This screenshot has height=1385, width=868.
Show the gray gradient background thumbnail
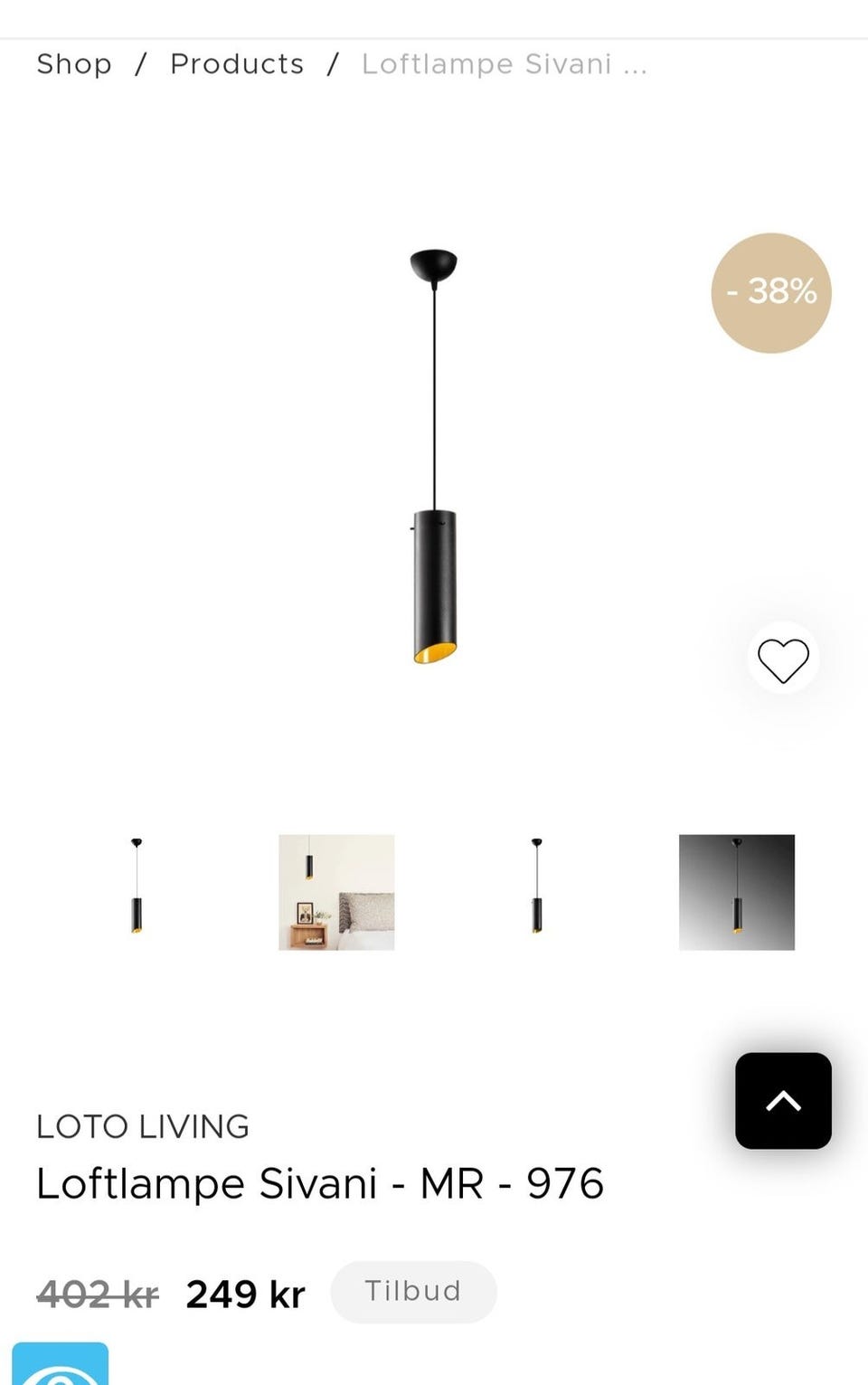tap(737, 892)
